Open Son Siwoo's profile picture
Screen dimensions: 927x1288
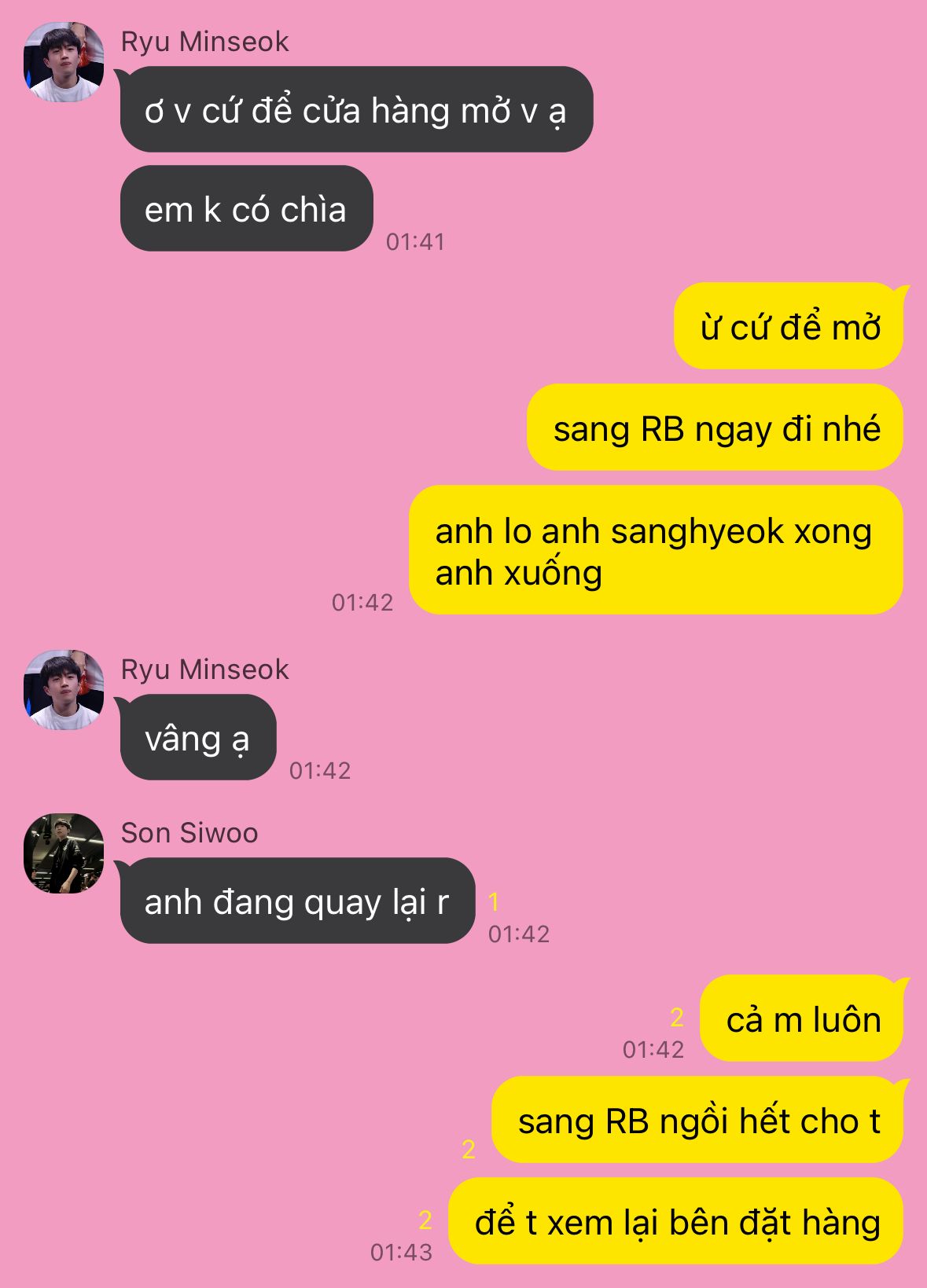click(x=64, y=853)
